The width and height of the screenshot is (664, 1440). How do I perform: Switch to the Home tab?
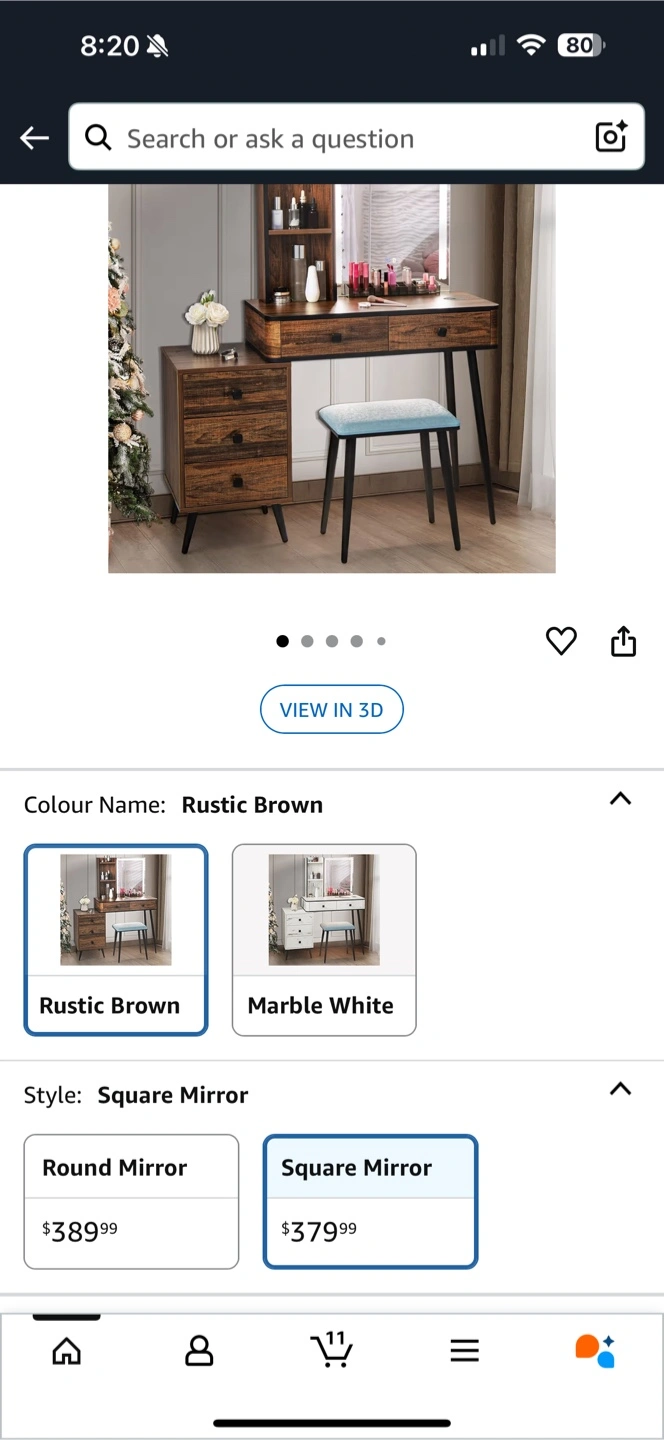[x=66, y=1351]
